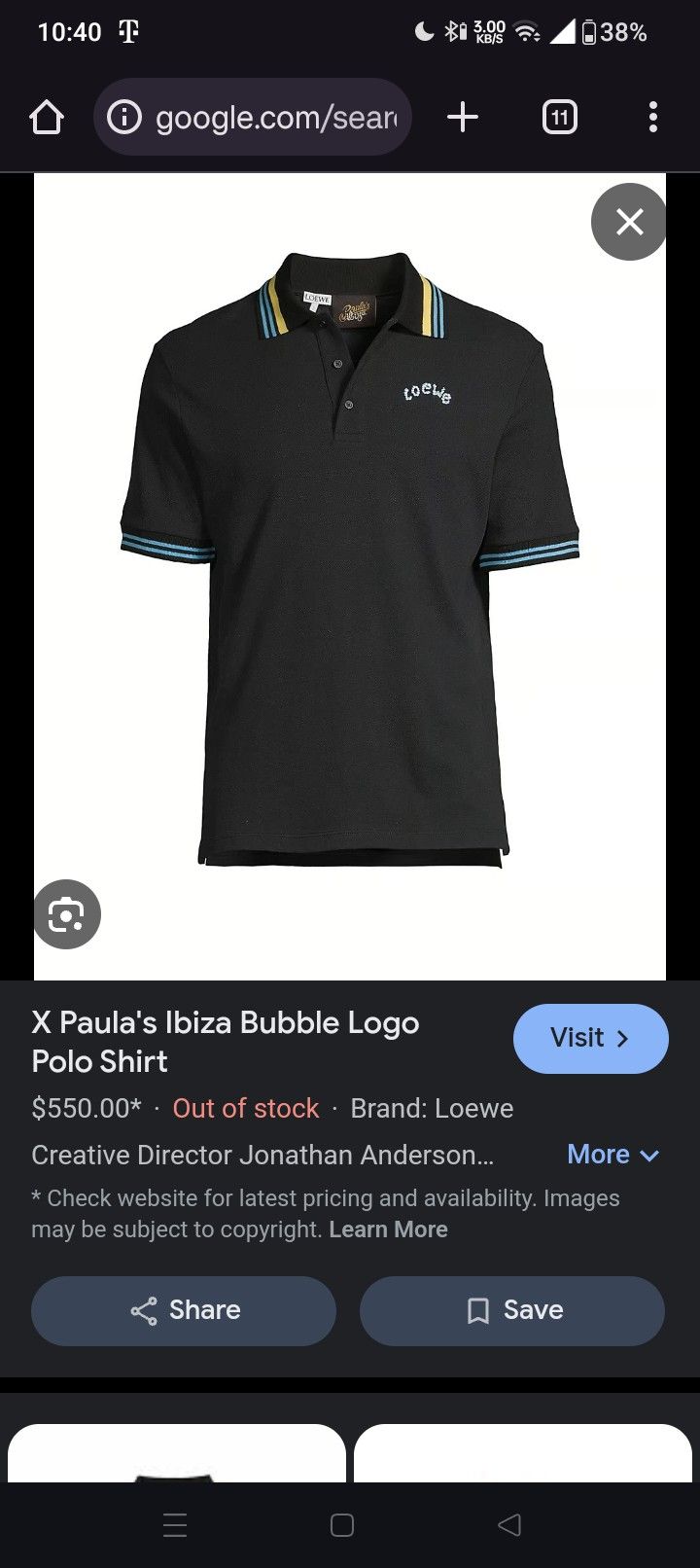This screenshot has height=1568, width=700.
Task: Tap the site info icon in address bar
Action: click(x=124, y=117)
